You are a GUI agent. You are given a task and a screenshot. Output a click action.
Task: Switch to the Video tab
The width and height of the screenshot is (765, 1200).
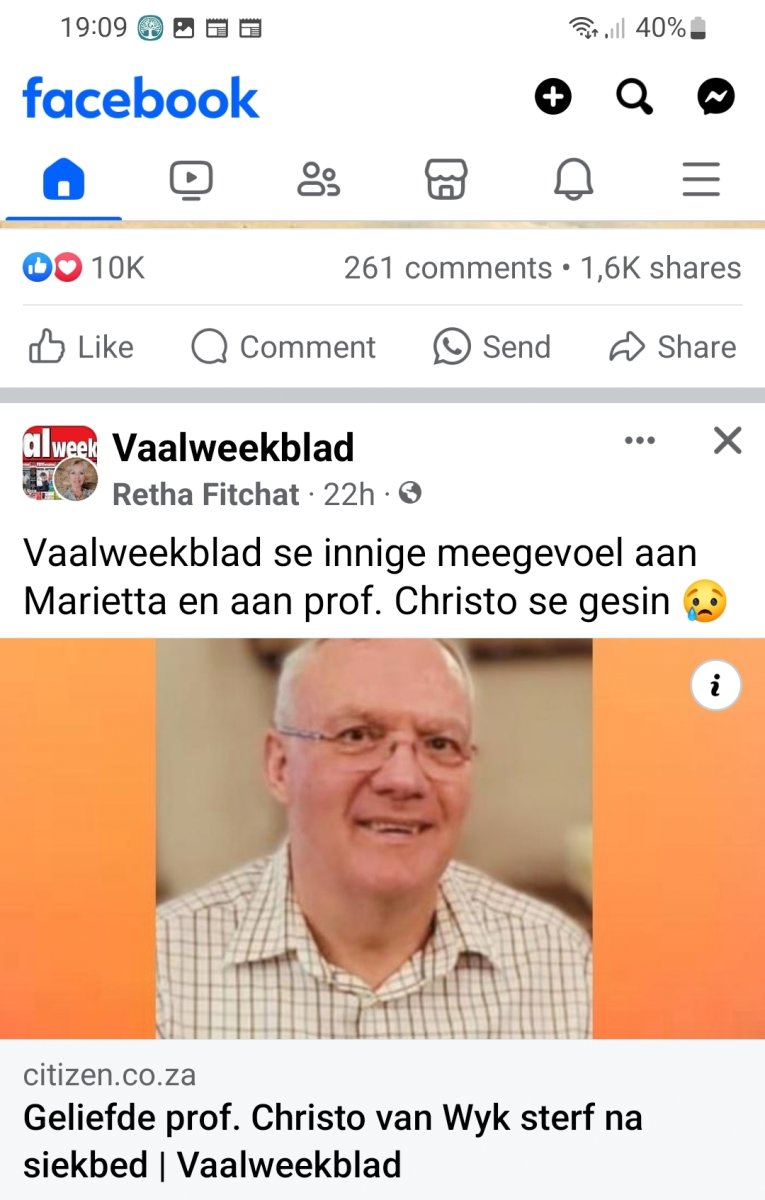(x=190, y=181)
